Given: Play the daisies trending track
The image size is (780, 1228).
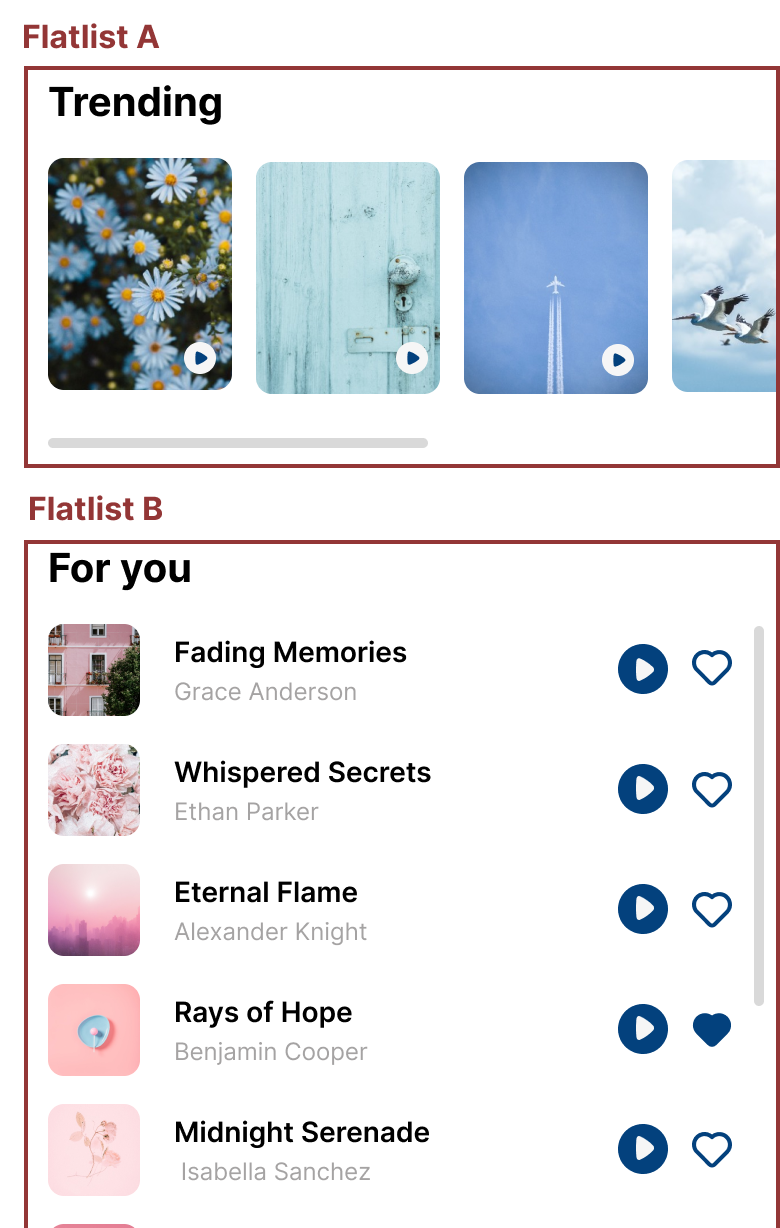Looking at the screenshot, I should tap(200, 357).
